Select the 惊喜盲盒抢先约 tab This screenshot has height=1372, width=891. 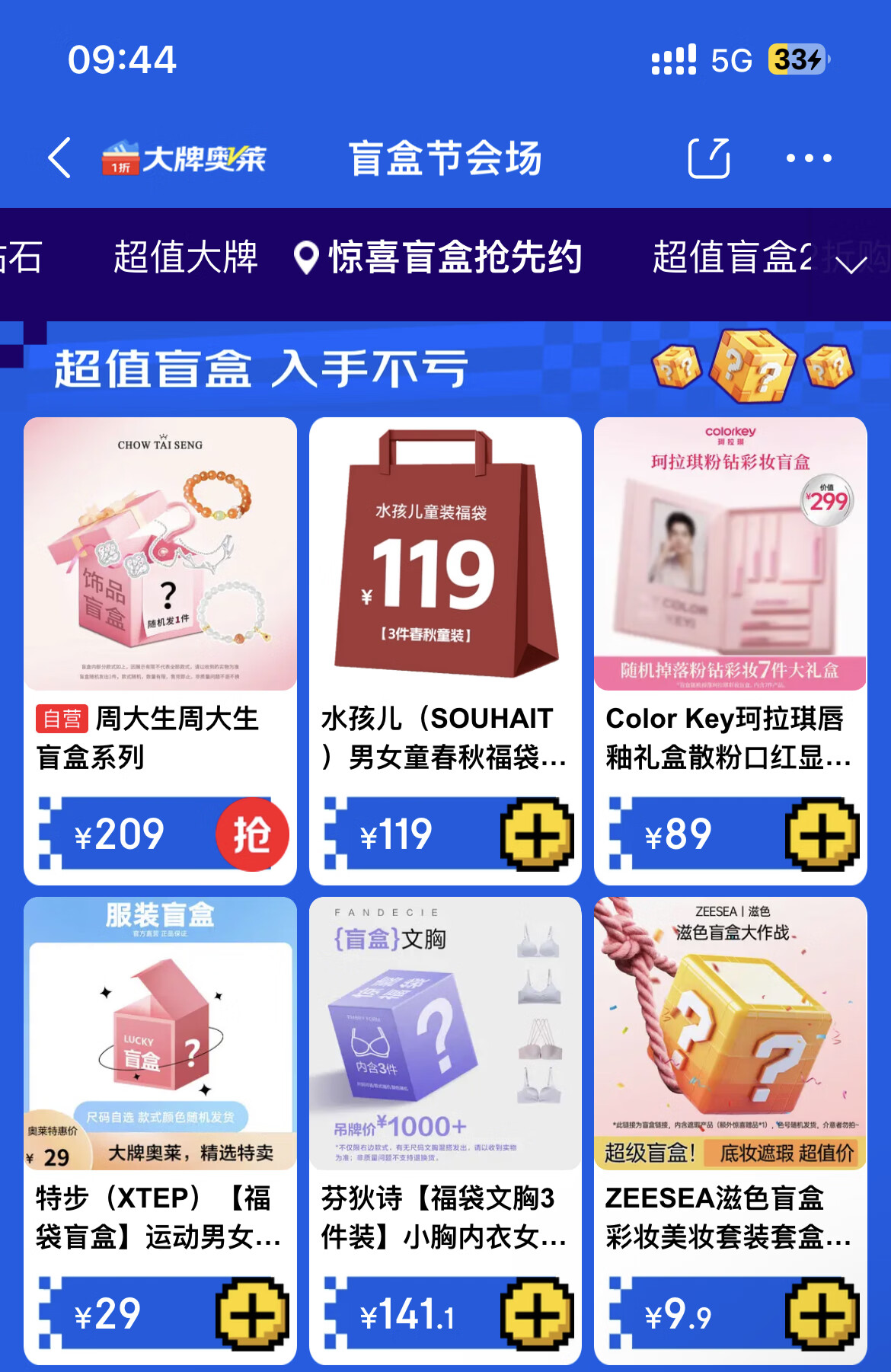coord(439,257)
